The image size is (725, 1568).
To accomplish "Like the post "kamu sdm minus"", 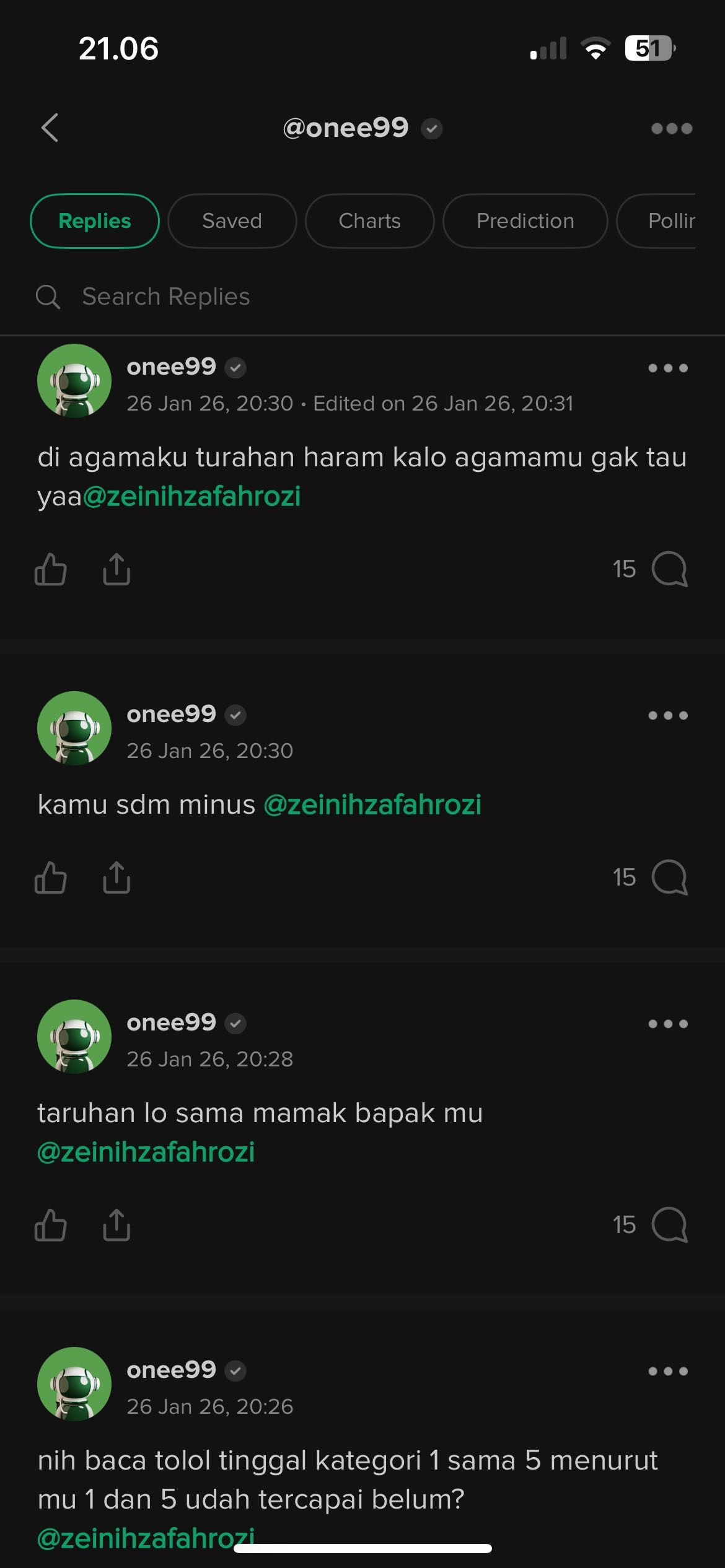I will tap(51, 878).
